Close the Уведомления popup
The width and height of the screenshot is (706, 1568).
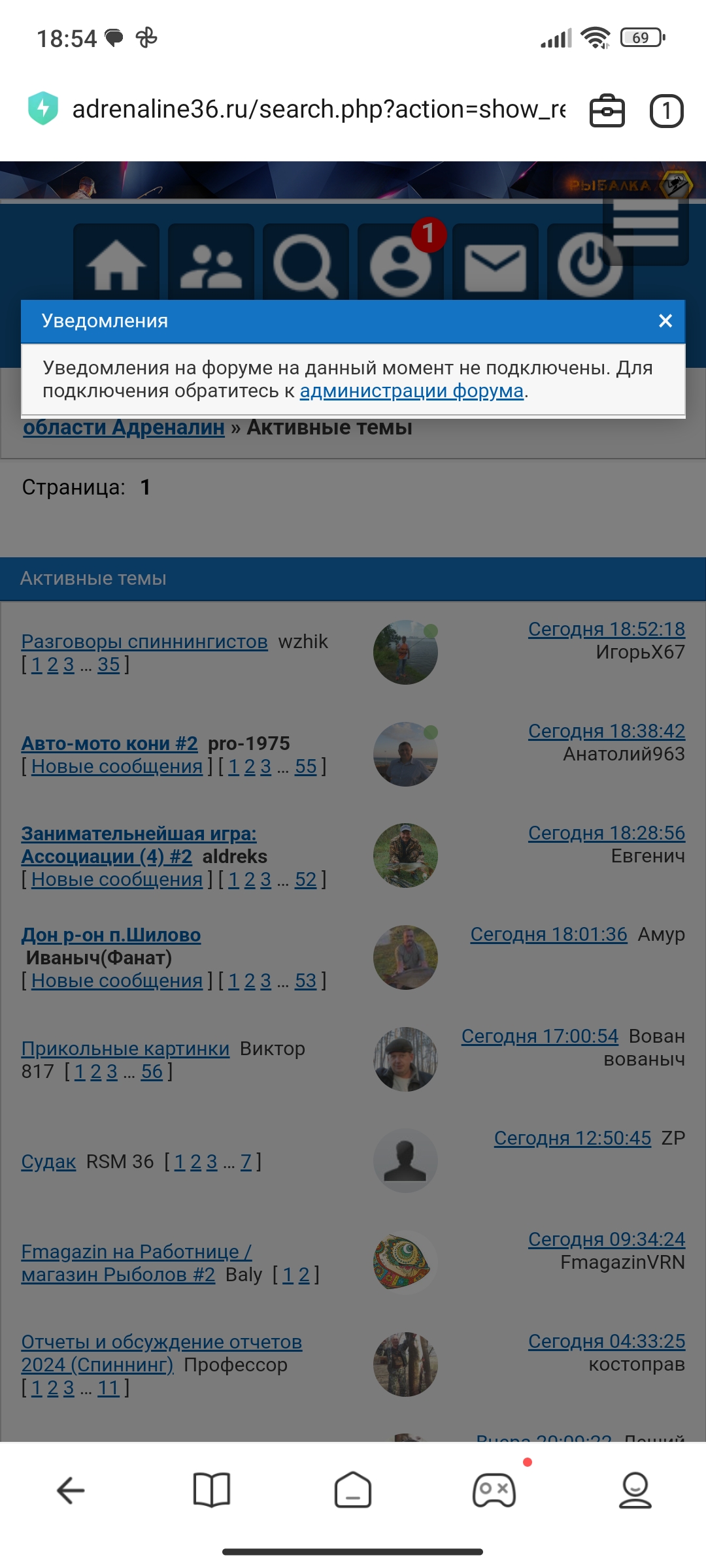665,321
